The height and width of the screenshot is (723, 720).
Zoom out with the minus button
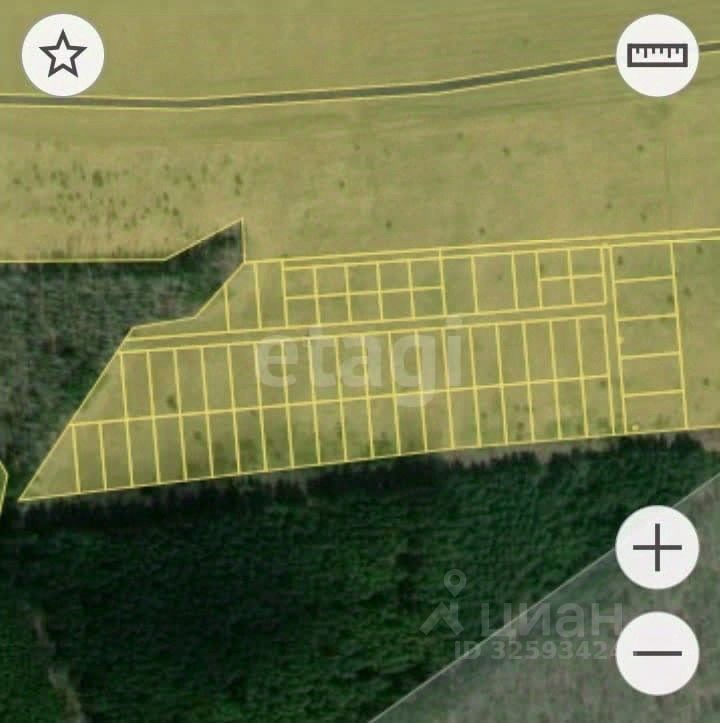[x=657, y=653]
